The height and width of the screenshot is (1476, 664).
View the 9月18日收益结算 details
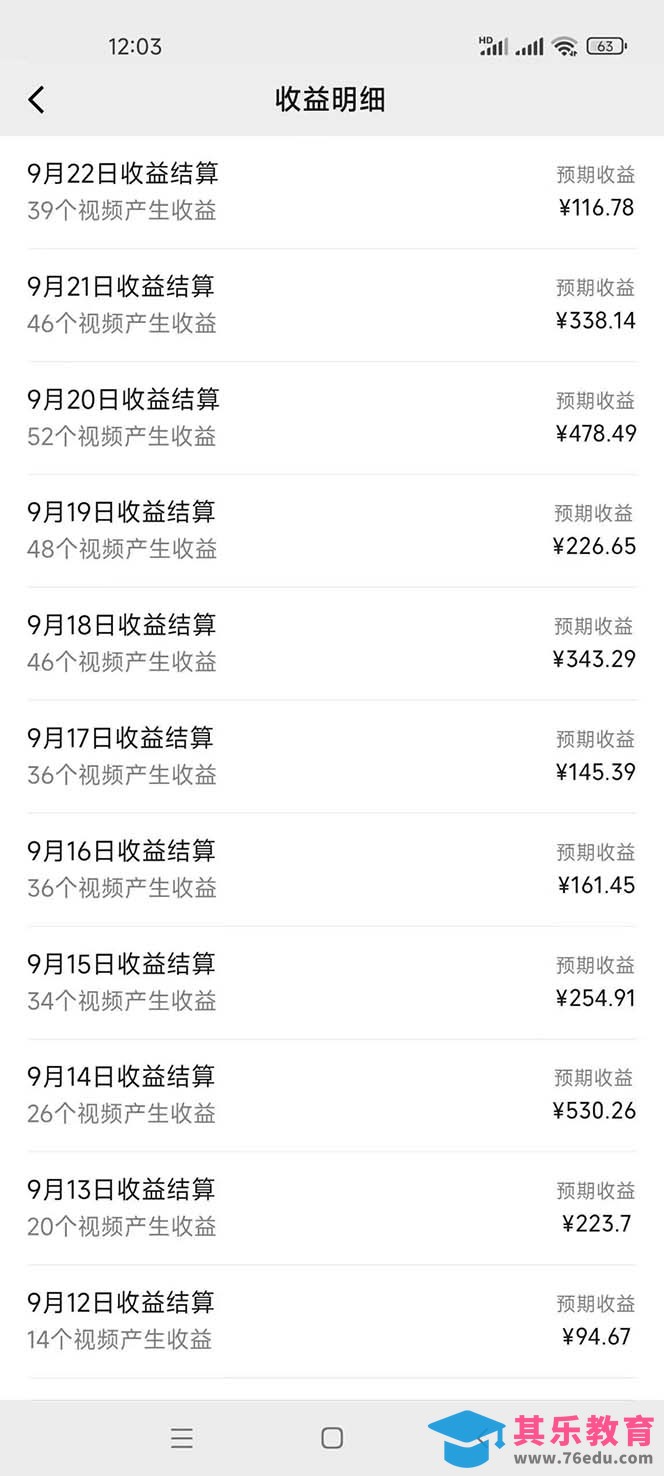tap(331, 643)
